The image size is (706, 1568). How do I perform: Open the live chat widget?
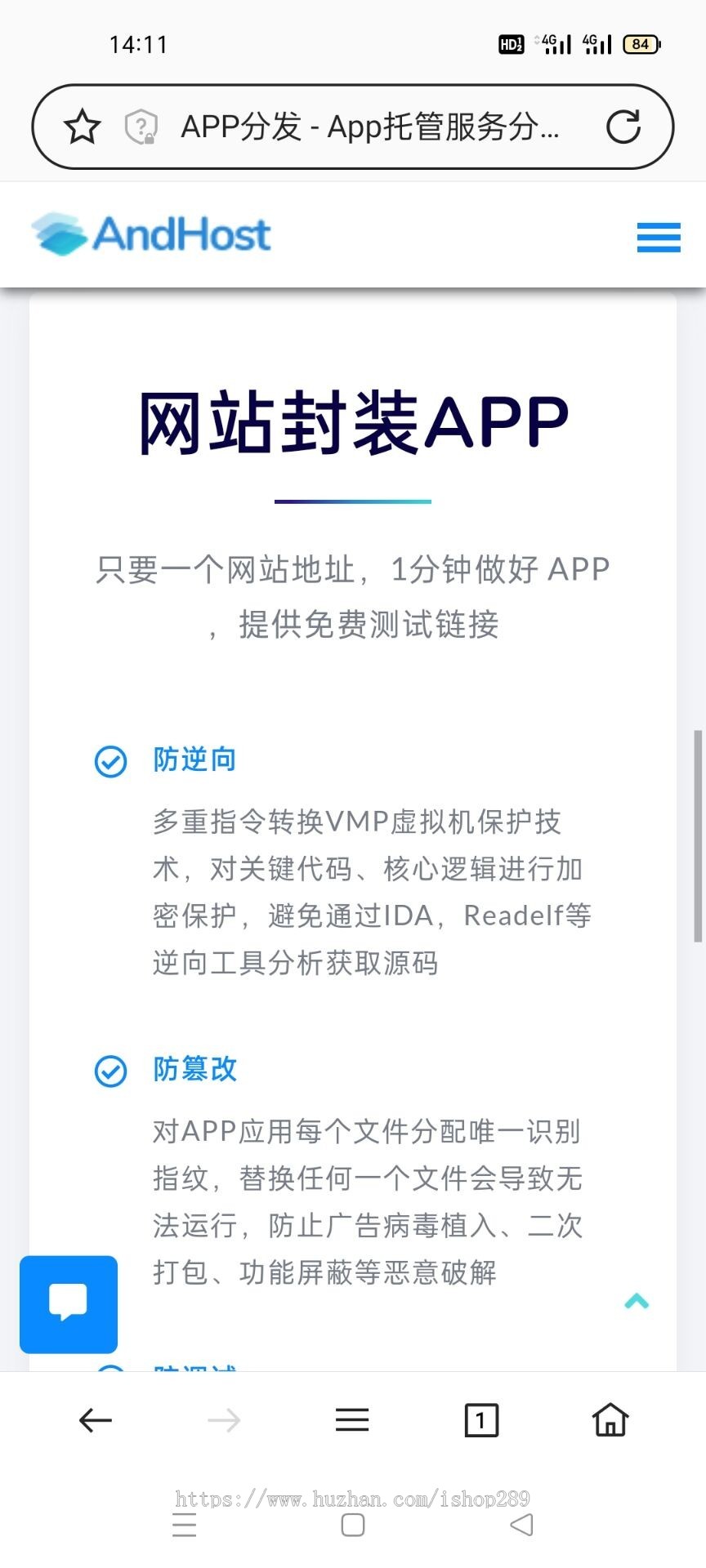coord(69,1304)
